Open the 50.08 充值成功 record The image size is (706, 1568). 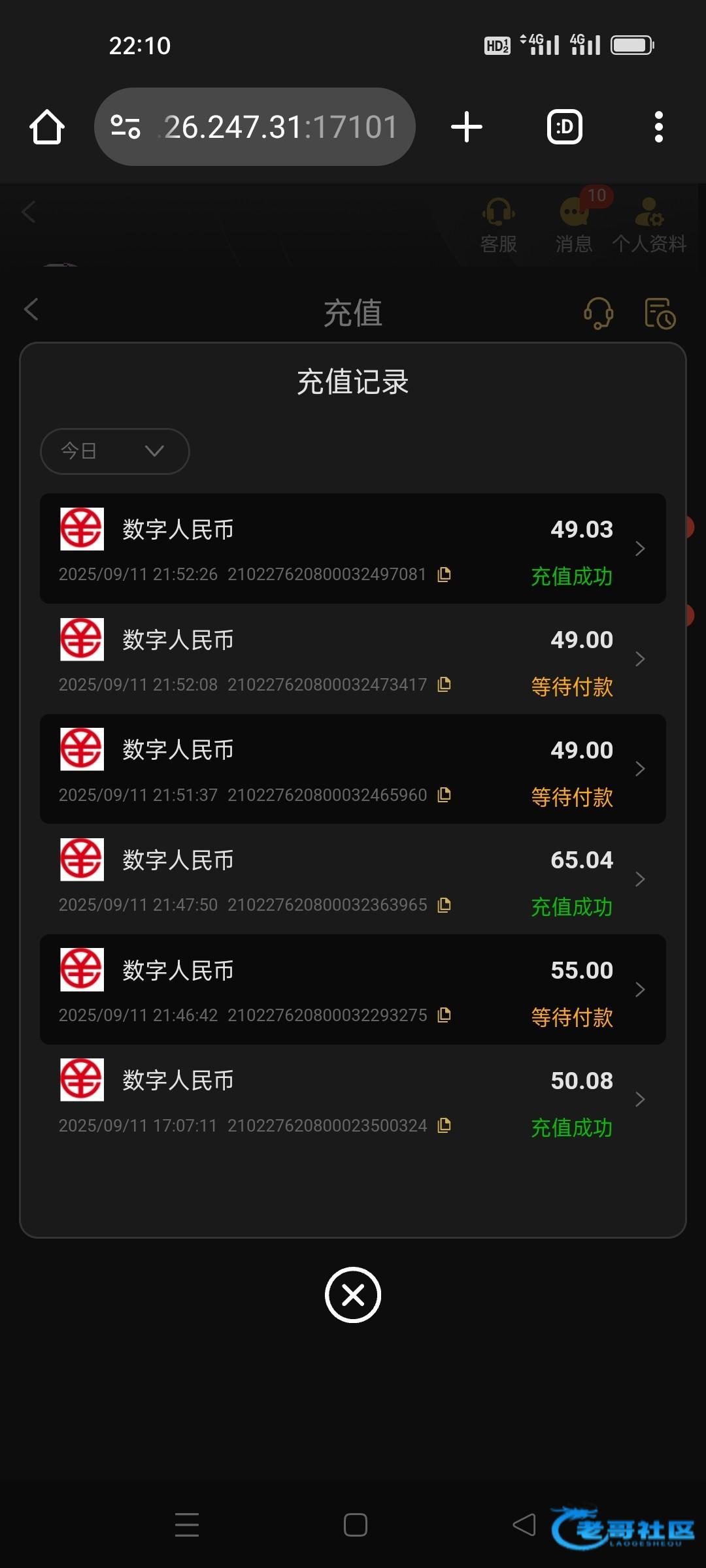(x=353, y=1100)
